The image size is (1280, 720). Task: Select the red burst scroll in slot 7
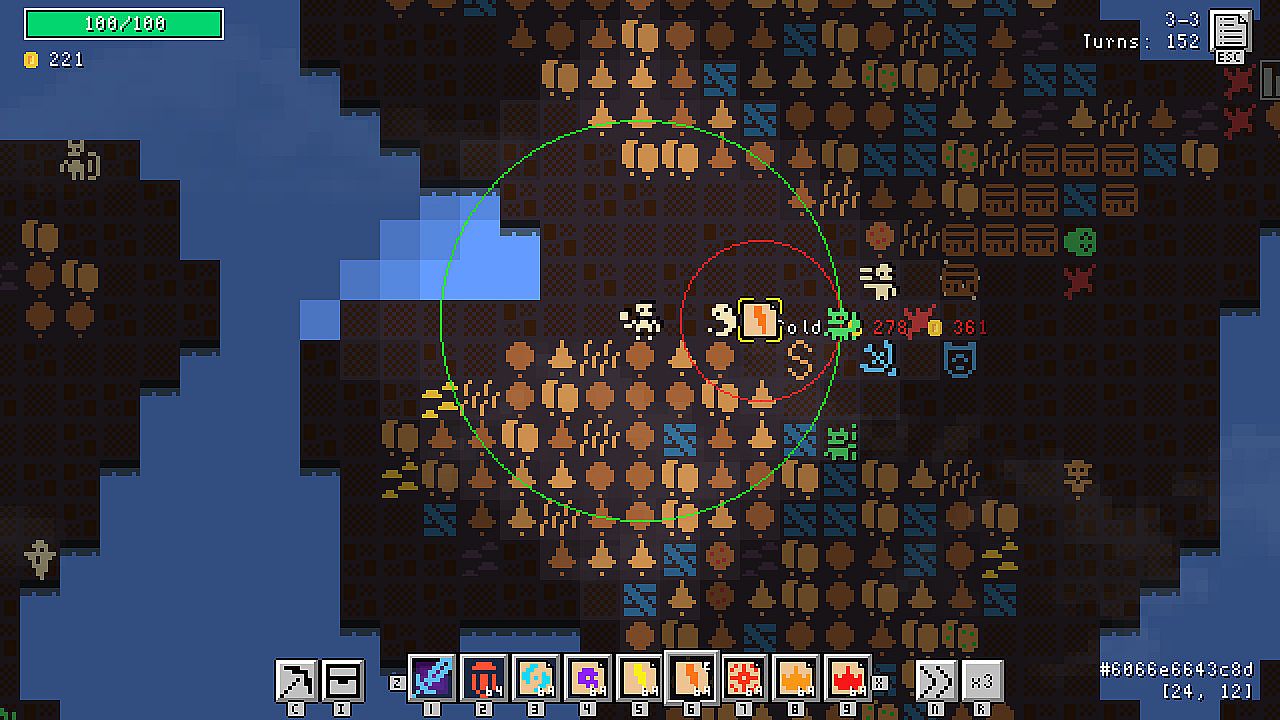point(744,678)
